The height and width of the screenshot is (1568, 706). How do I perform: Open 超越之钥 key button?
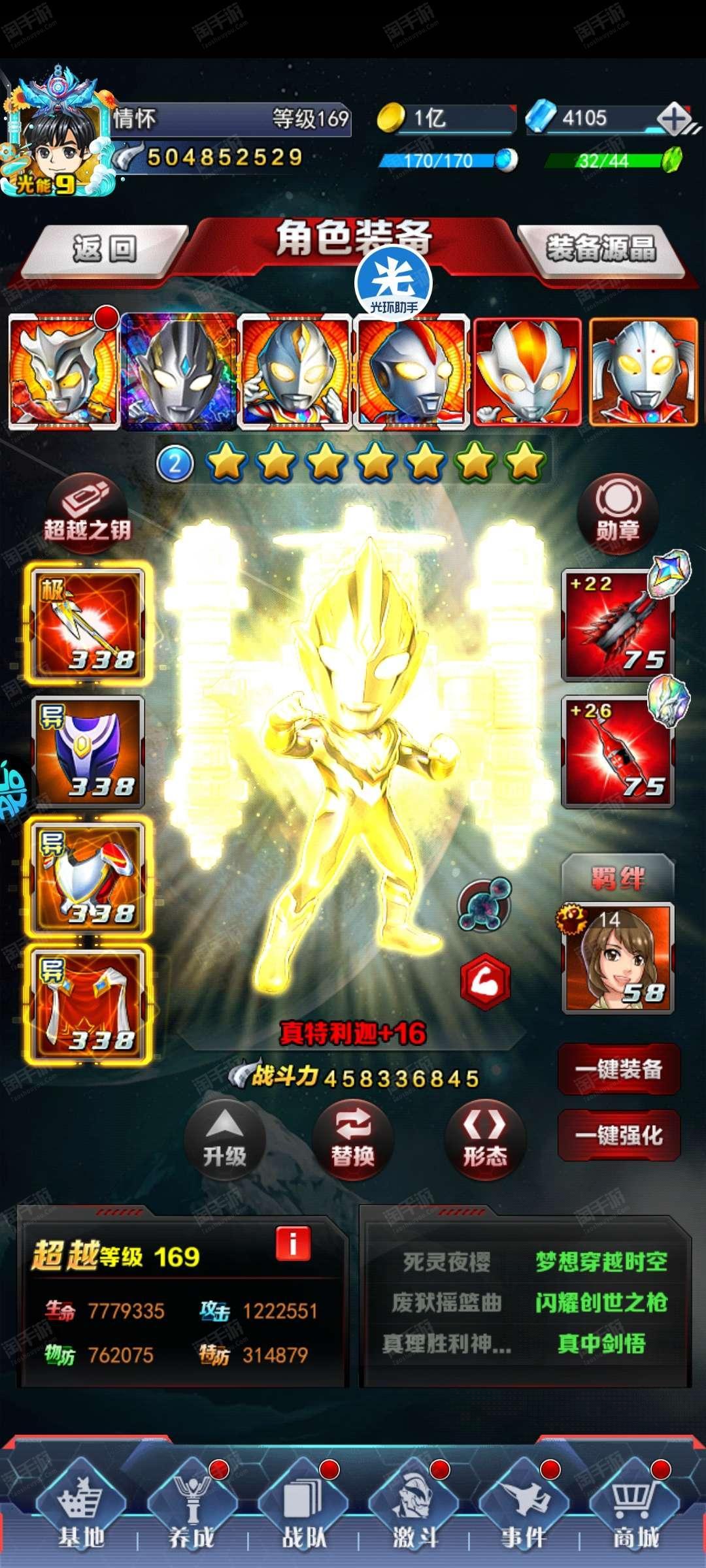coord(87,514)
